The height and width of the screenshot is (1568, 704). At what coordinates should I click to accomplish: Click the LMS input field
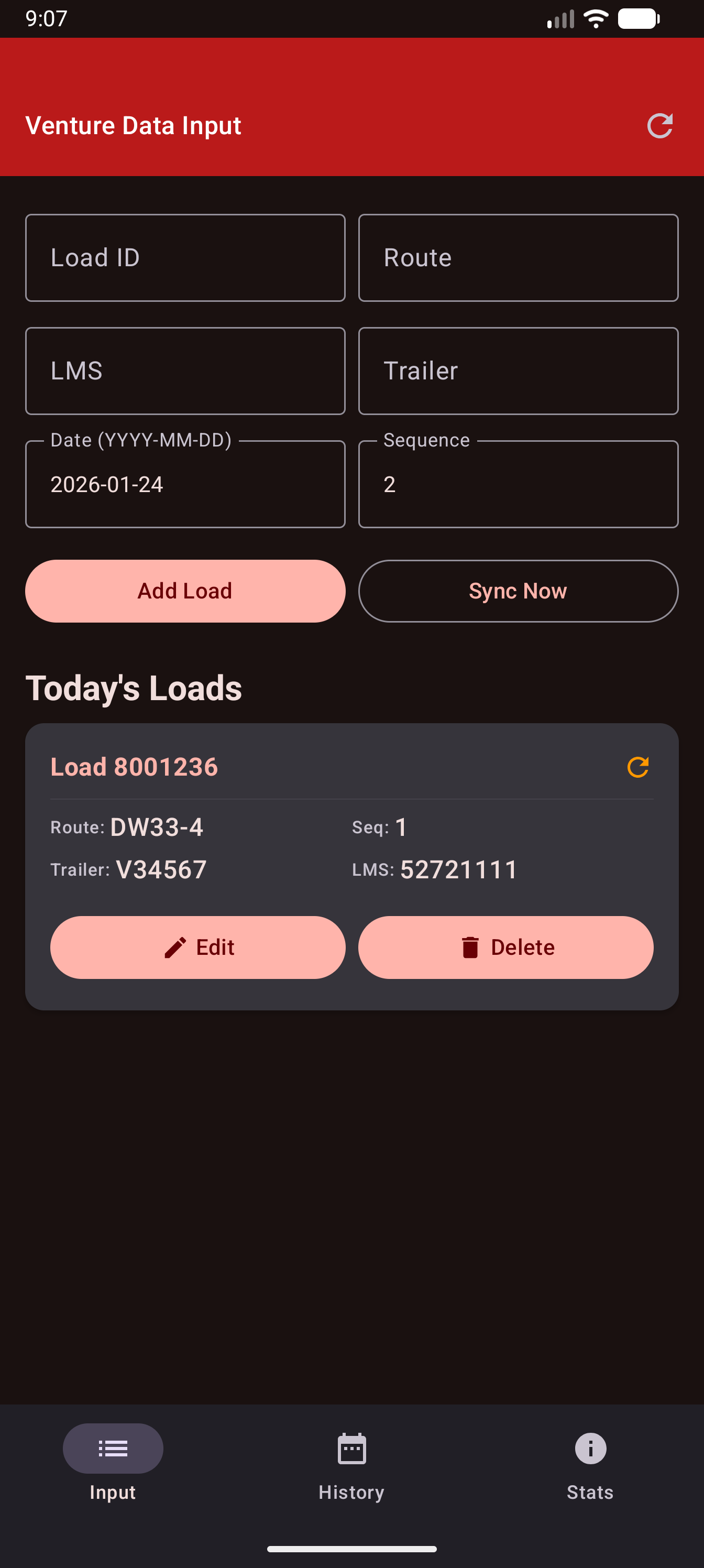point(185,371)
